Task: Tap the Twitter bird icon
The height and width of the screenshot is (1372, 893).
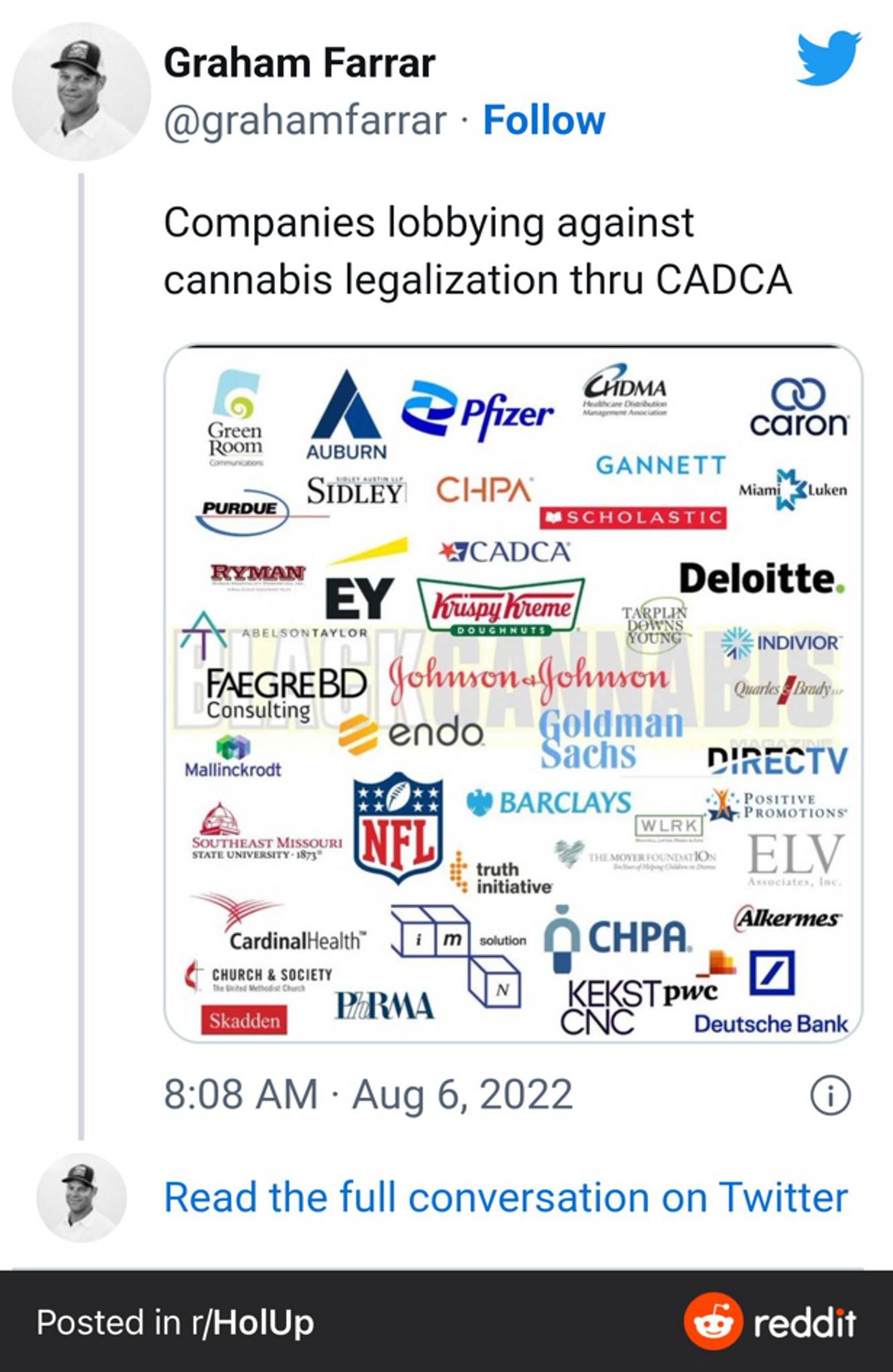Action: coord(828,58)
